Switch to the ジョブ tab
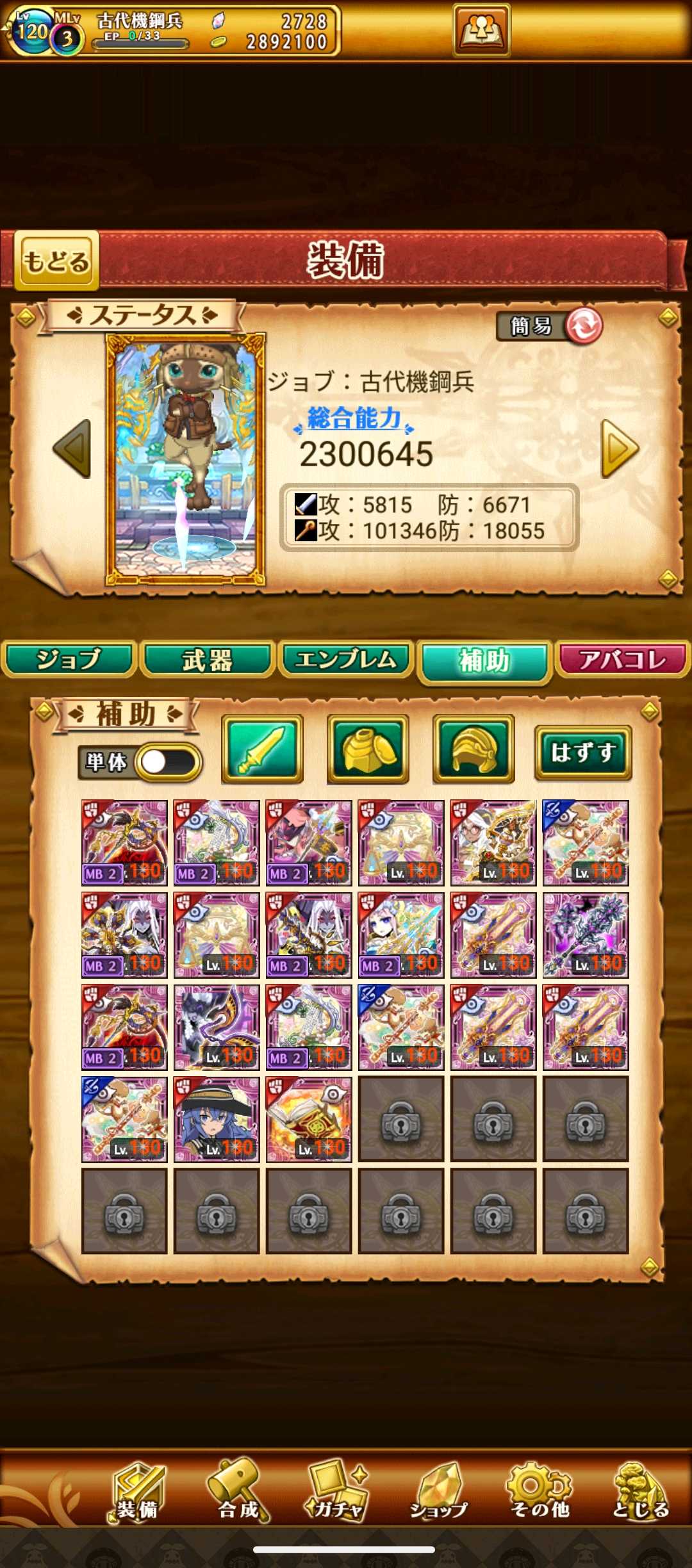The image size is (692, 1568). (x=69, y=659)
